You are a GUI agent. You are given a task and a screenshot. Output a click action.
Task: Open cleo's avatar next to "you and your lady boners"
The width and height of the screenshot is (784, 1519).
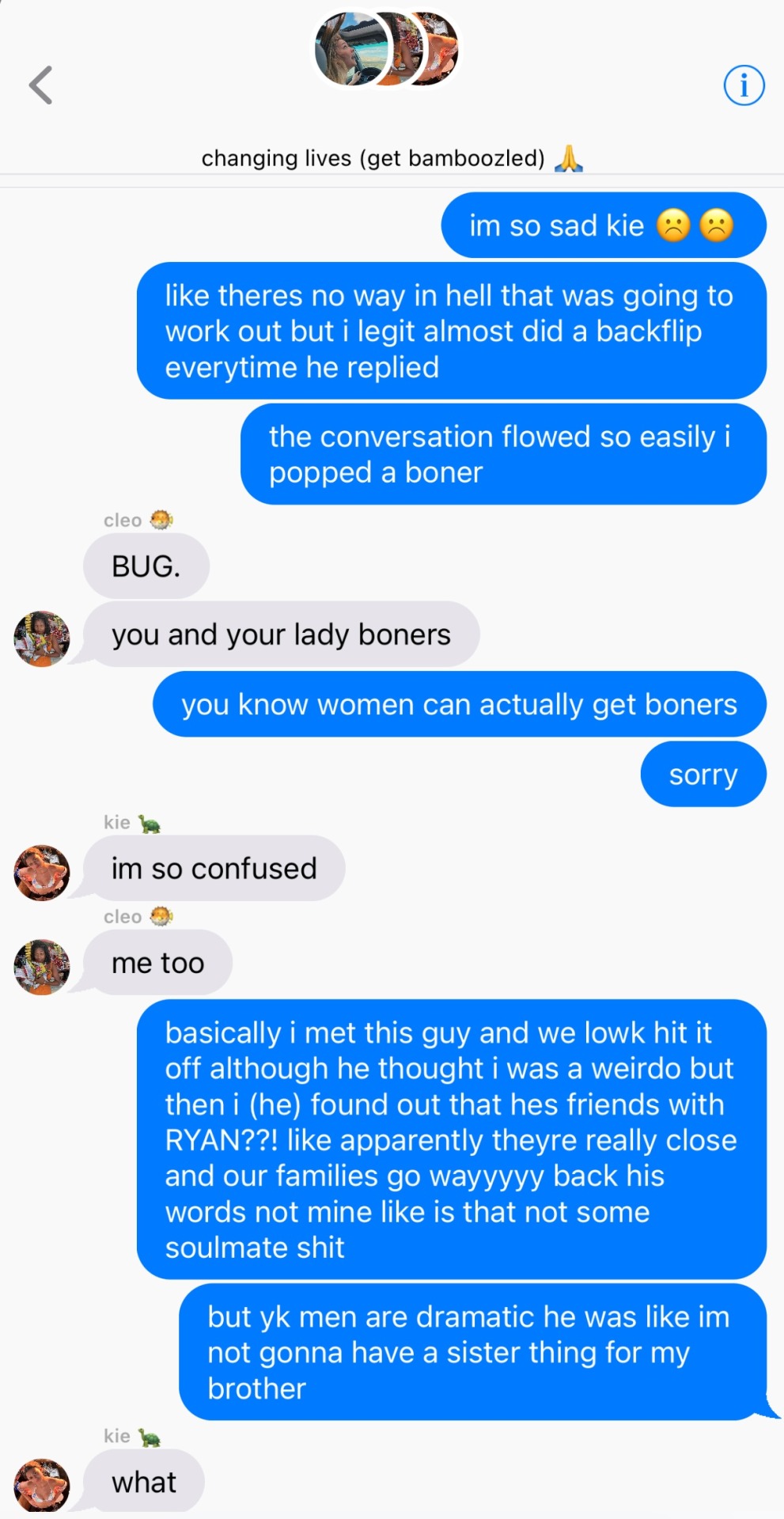coord(42,638)
